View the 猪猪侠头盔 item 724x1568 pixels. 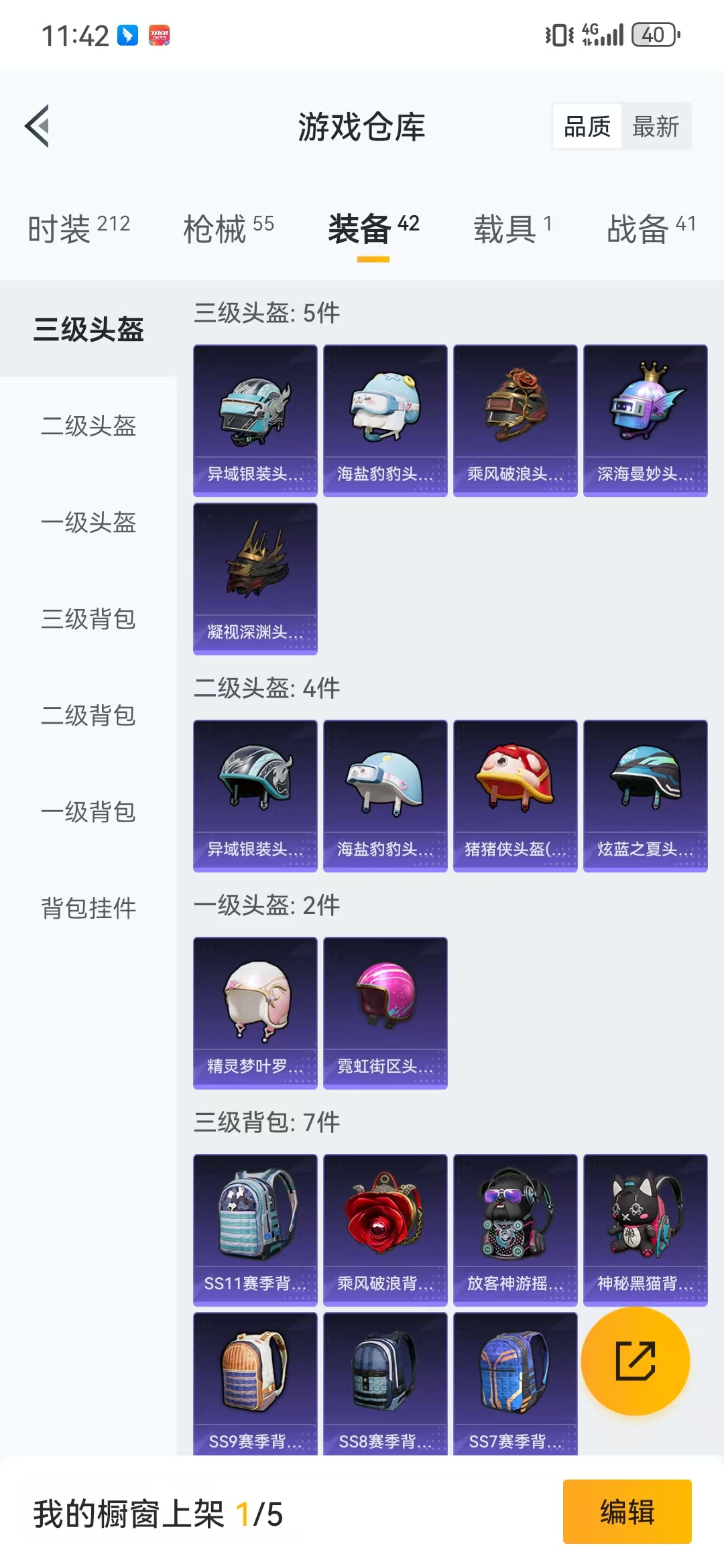[x=515, y=795]
